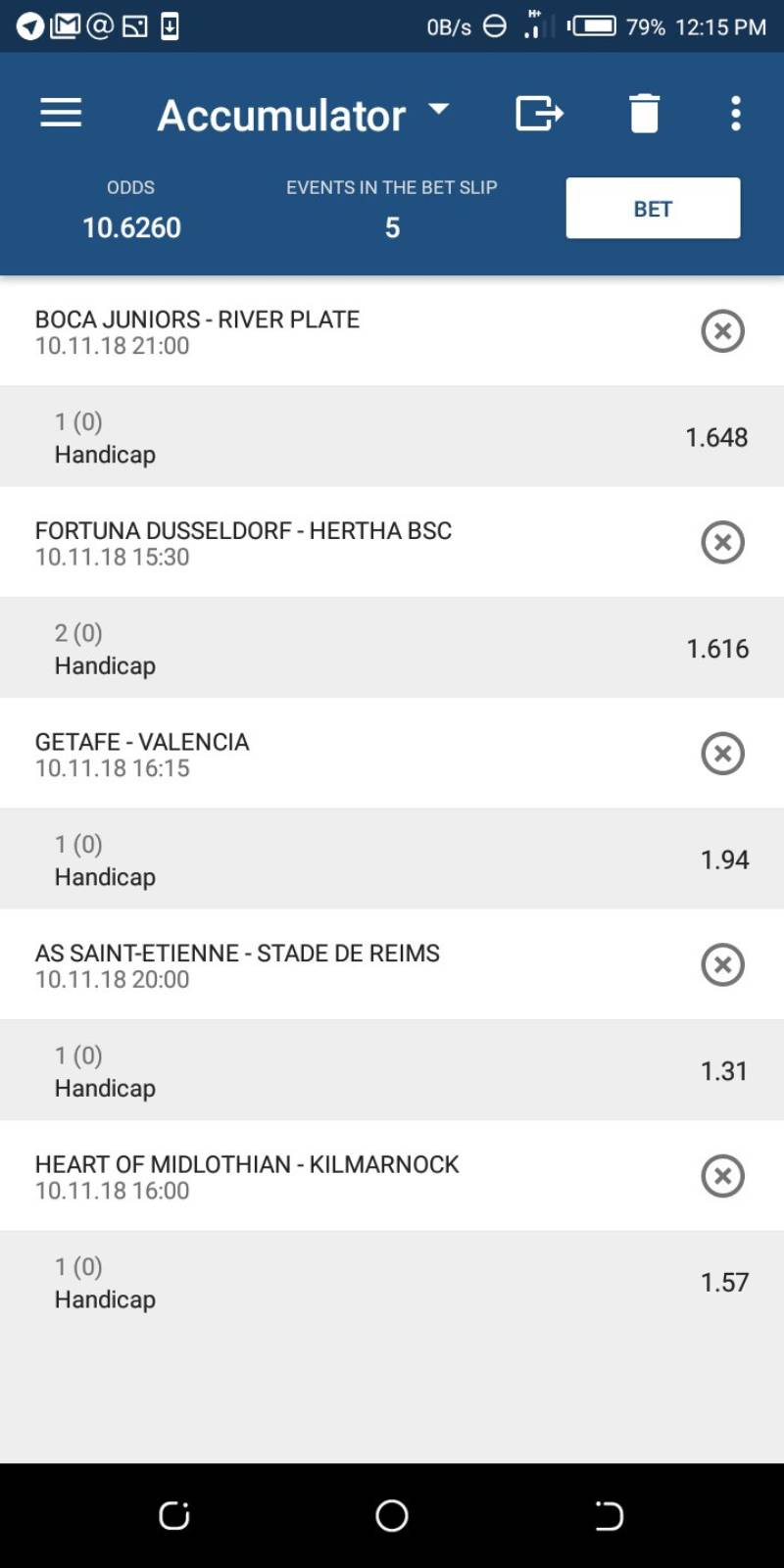Open the three-dot overflow menu

click(x=736, y=114)
